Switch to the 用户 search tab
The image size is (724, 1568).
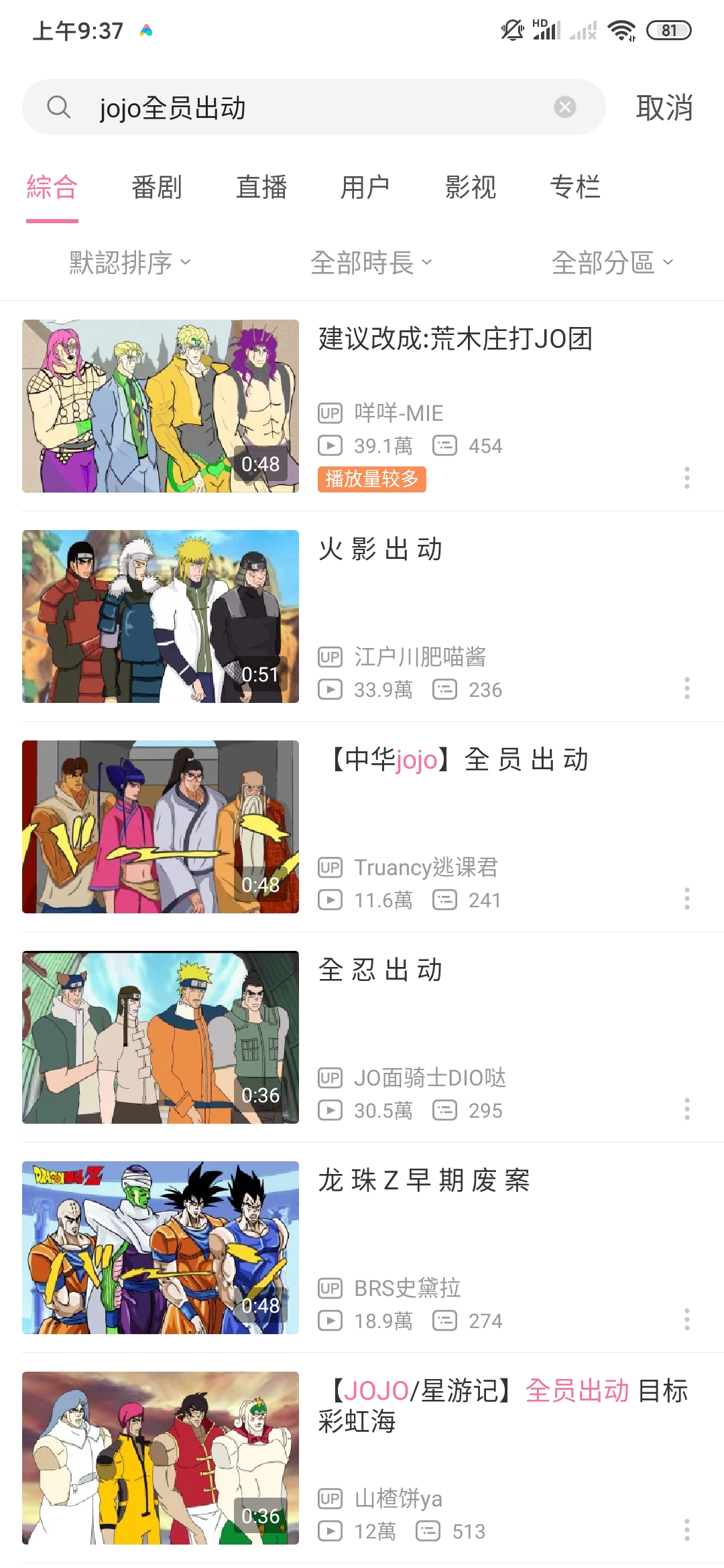coord(365,188)
